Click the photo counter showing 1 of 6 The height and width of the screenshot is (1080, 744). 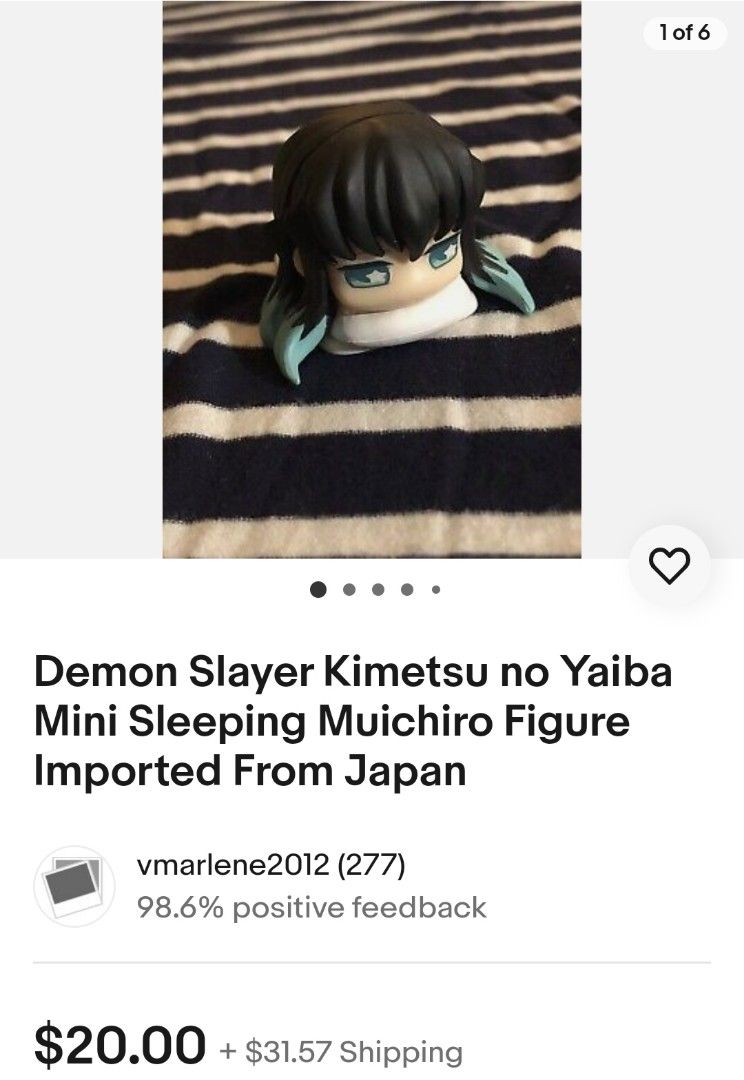686,31
